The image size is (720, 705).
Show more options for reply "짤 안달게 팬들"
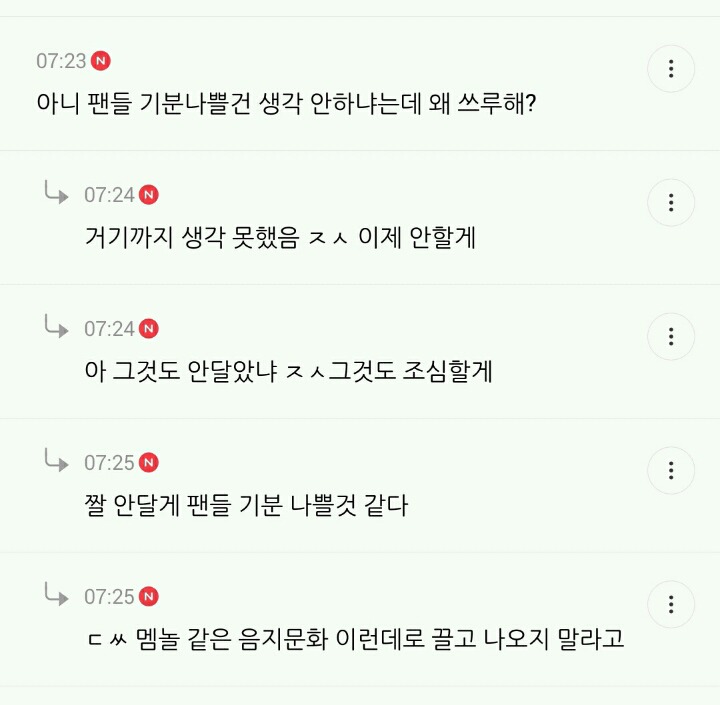tap(671, 471)
